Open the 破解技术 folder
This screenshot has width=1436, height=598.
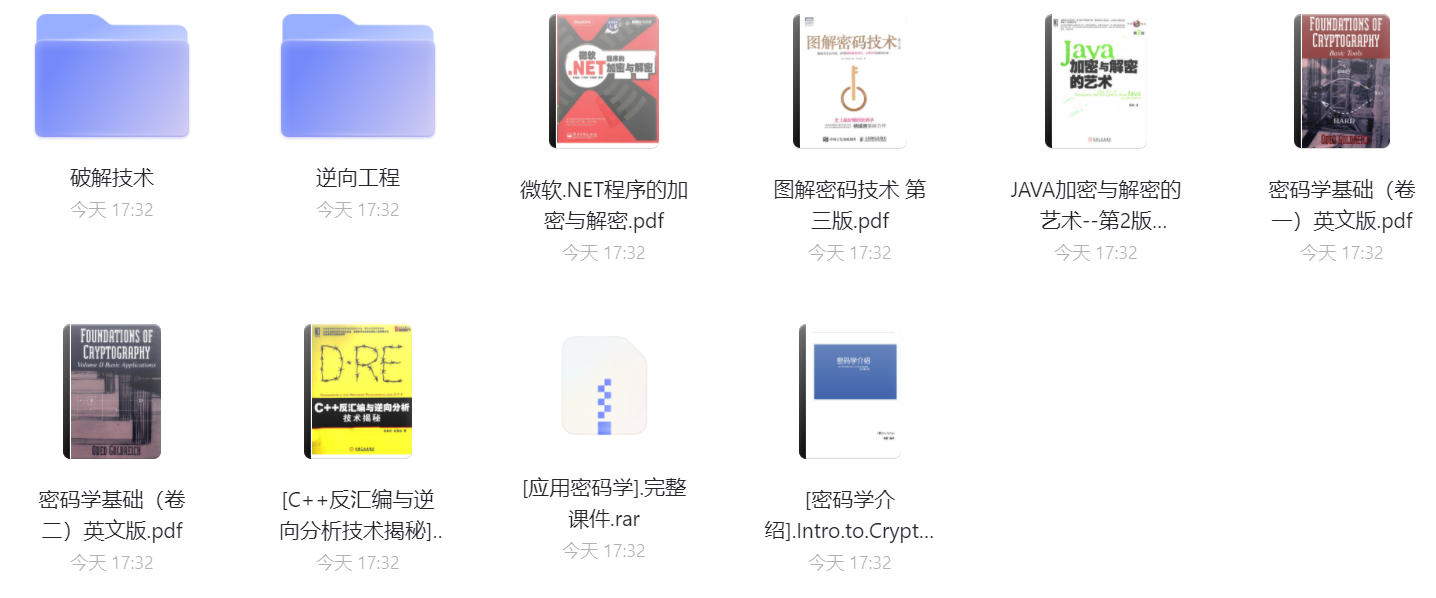112,77
